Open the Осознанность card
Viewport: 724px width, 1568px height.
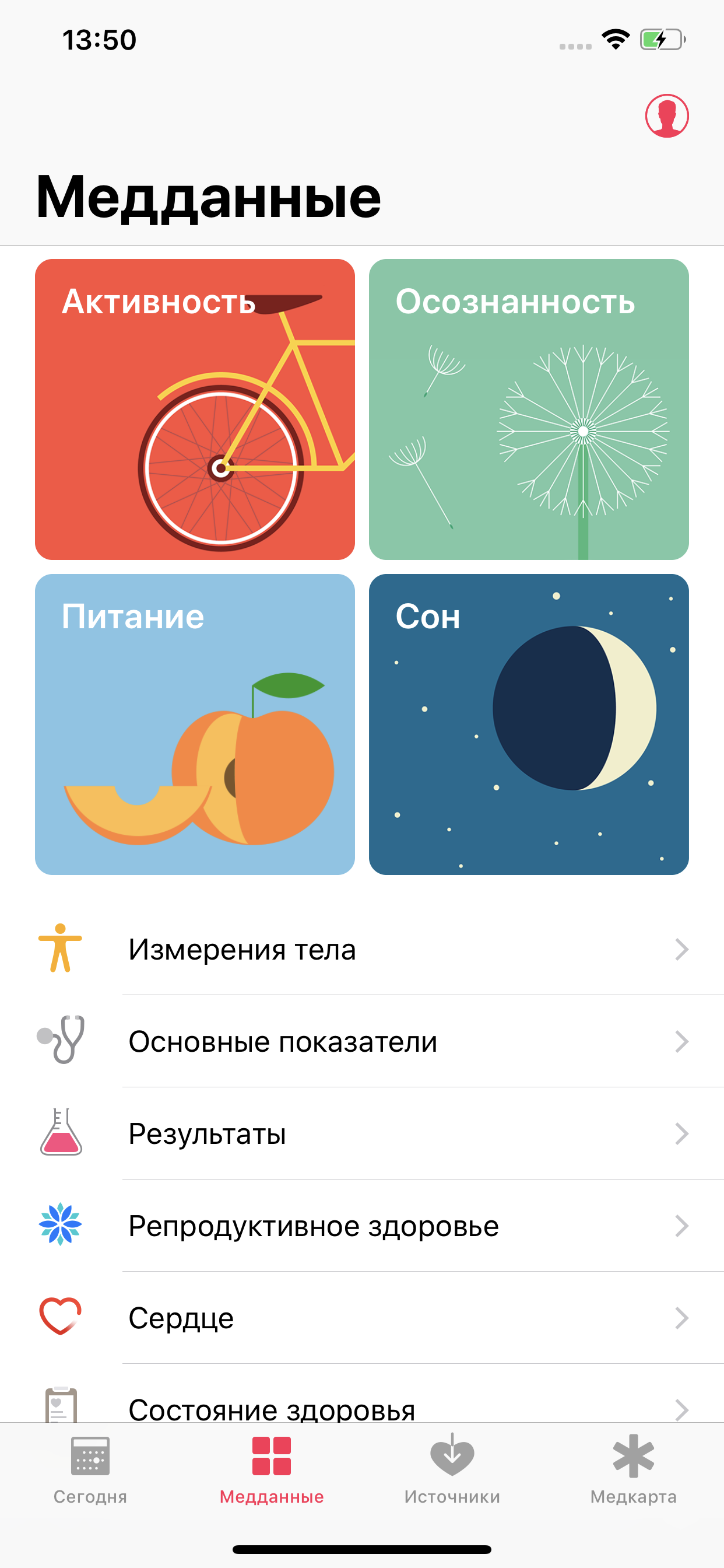coord(529,409)
